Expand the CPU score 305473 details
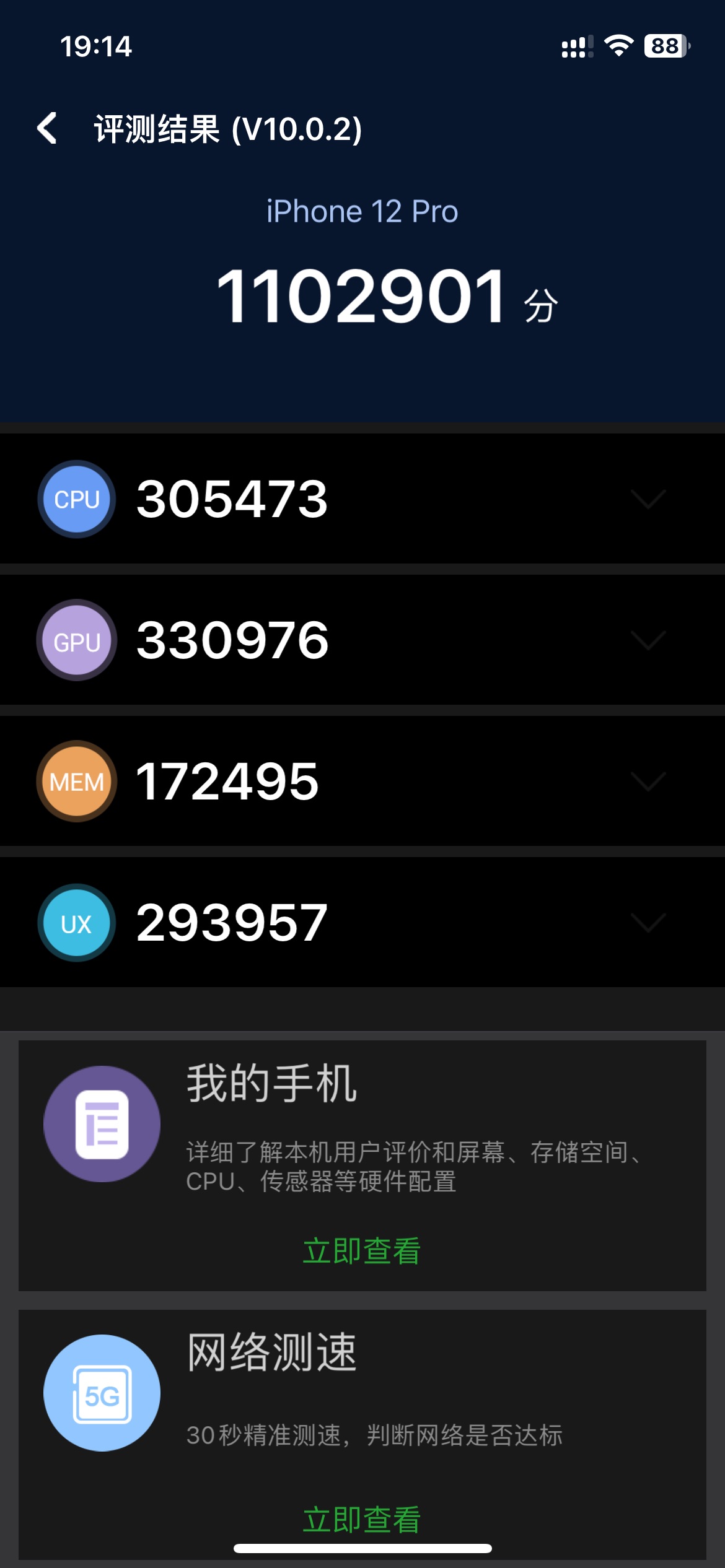The width and height of the screenshot is (725, 1568). (x=648, y=499)
